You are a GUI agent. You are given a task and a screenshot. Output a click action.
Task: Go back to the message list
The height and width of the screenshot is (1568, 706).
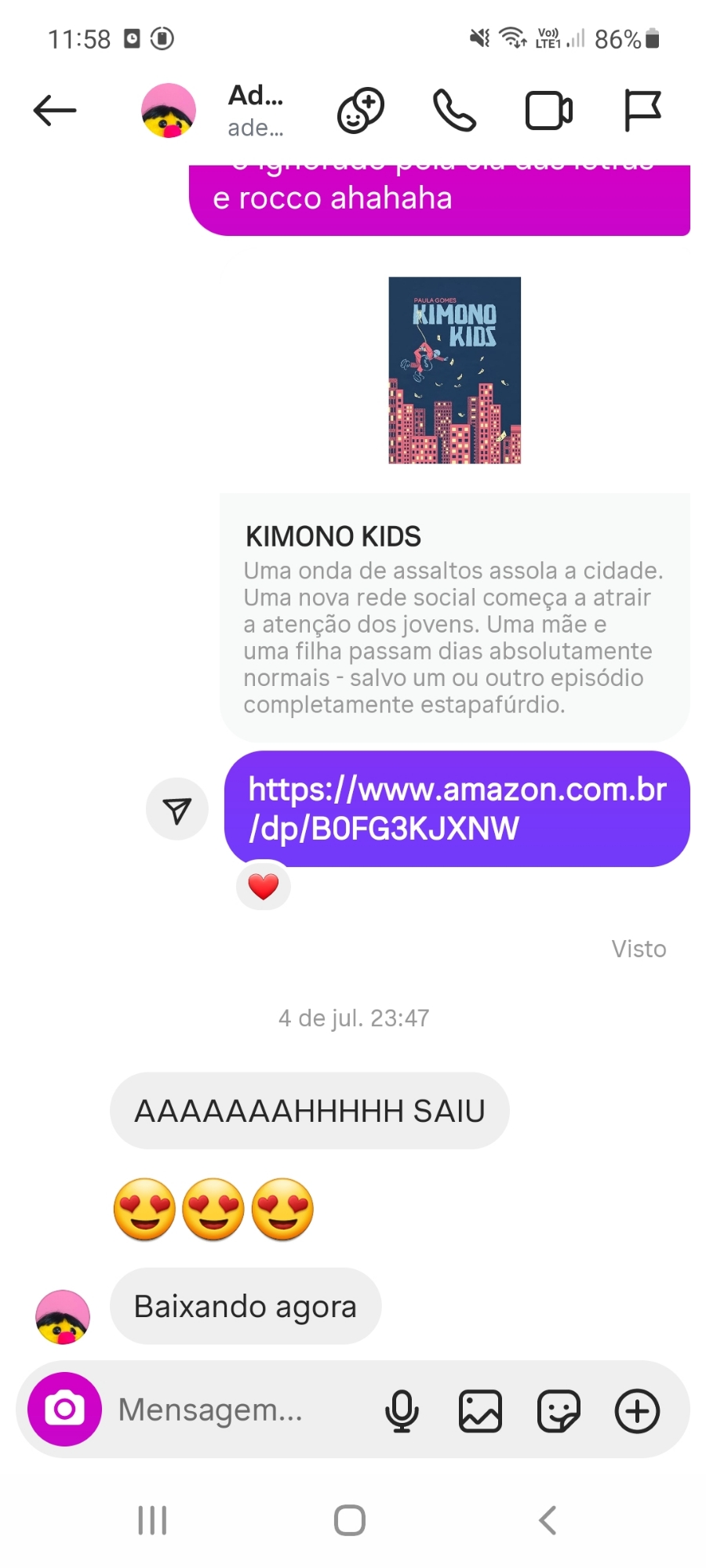pos(55,111)
